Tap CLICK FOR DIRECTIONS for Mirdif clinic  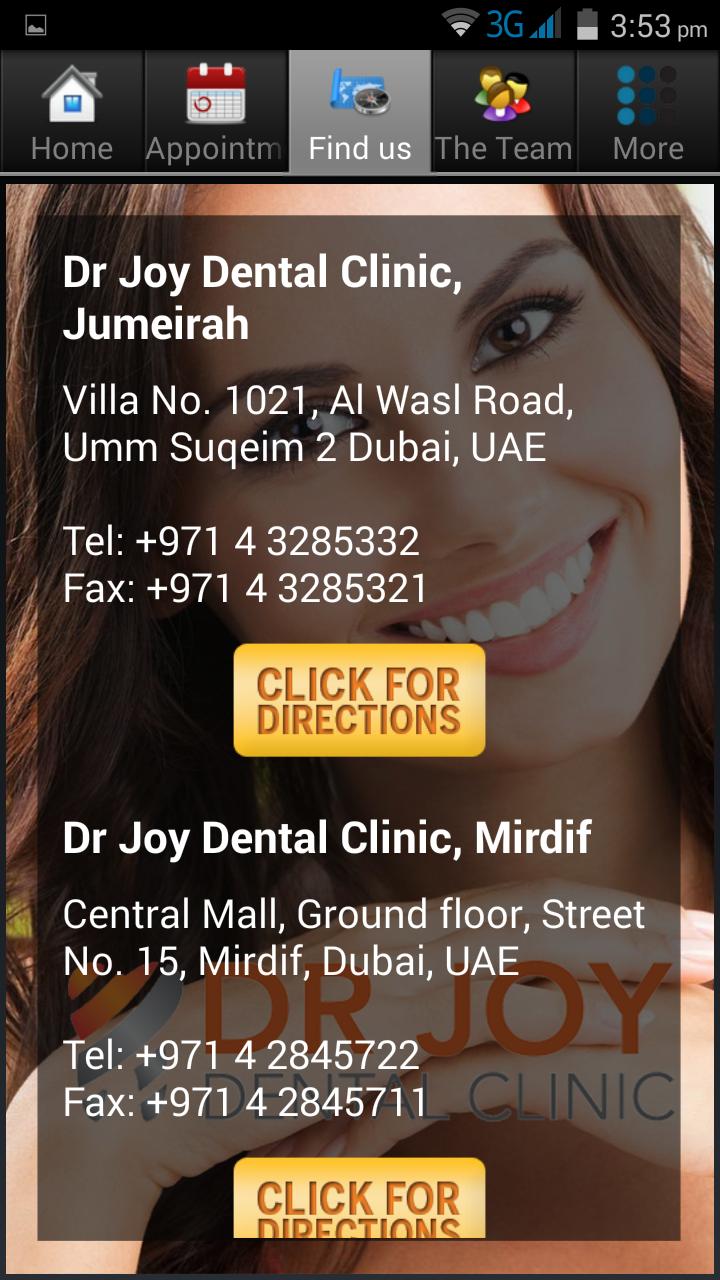(x=359, y=1200)
